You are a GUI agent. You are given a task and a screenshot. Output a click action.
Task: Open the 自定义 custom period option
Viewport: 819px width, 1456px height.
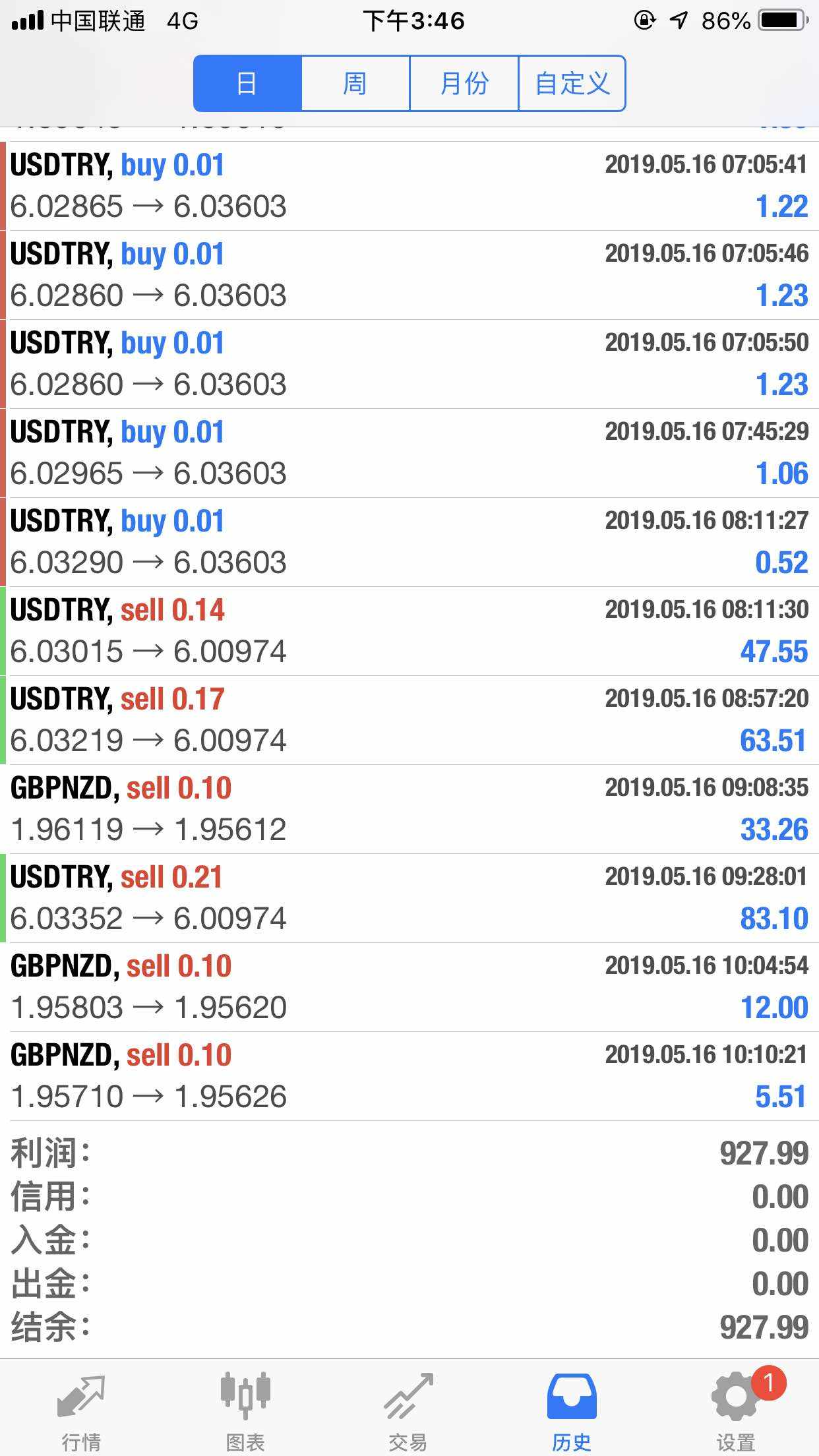[x=572, y=84]
